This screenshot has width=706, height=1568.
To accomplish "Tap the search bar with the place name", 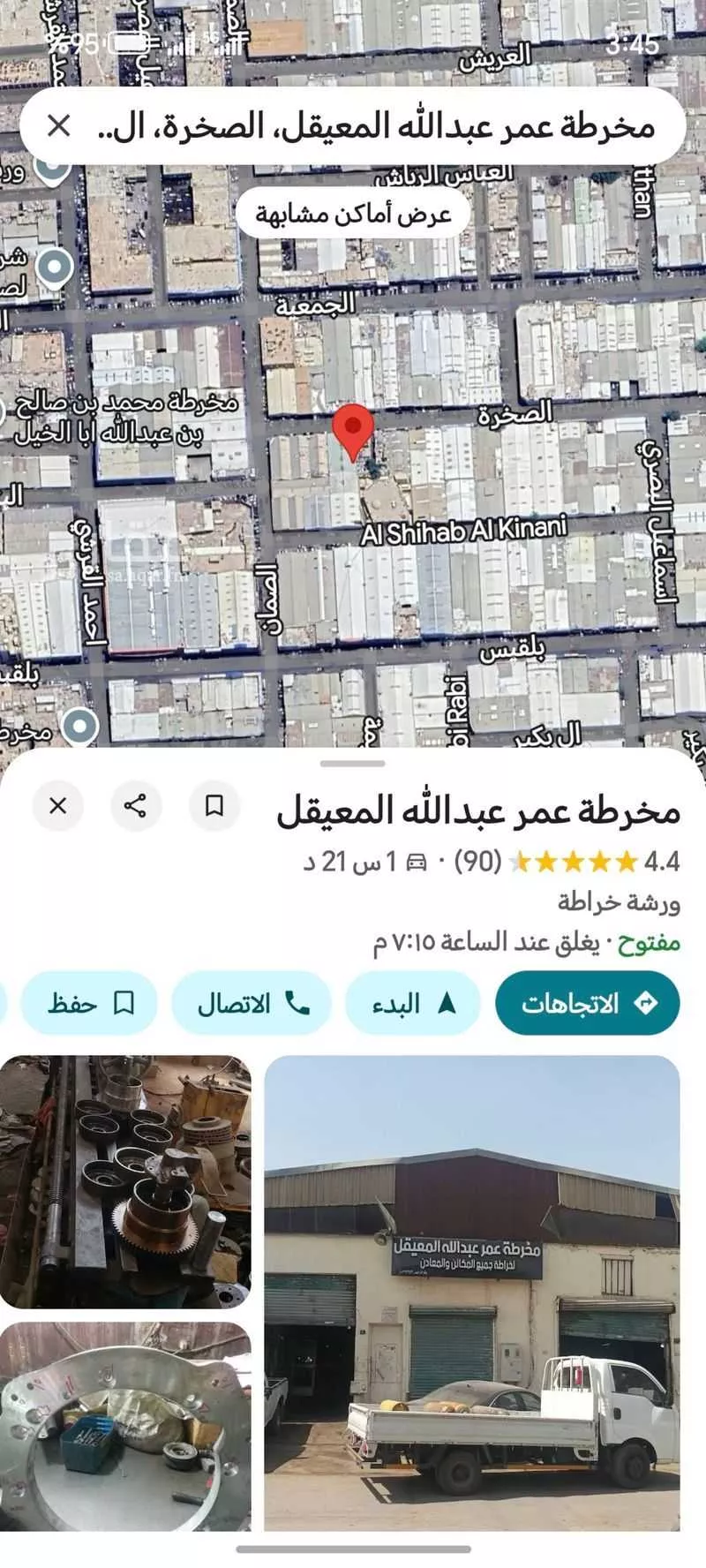I will [x=379, y=126].
